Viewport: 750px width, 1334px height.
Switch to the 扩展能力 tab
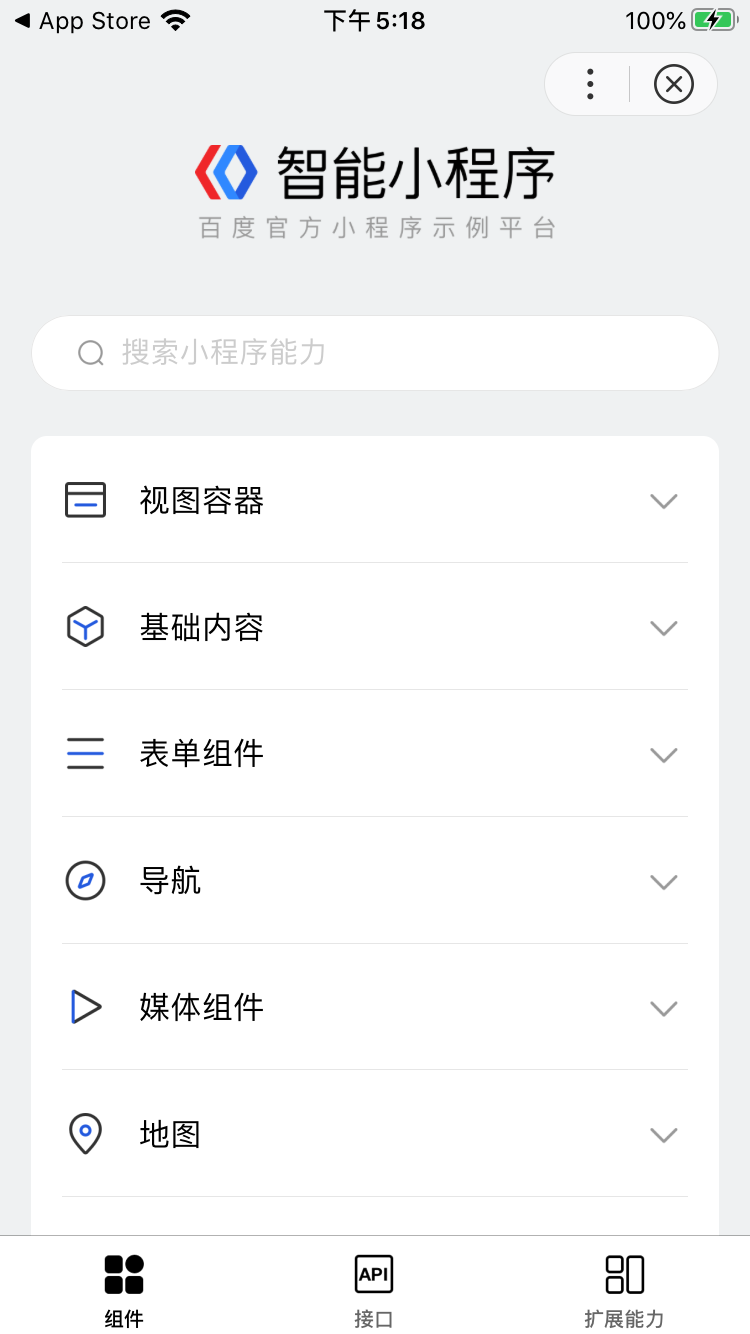tap(624, 1289)
